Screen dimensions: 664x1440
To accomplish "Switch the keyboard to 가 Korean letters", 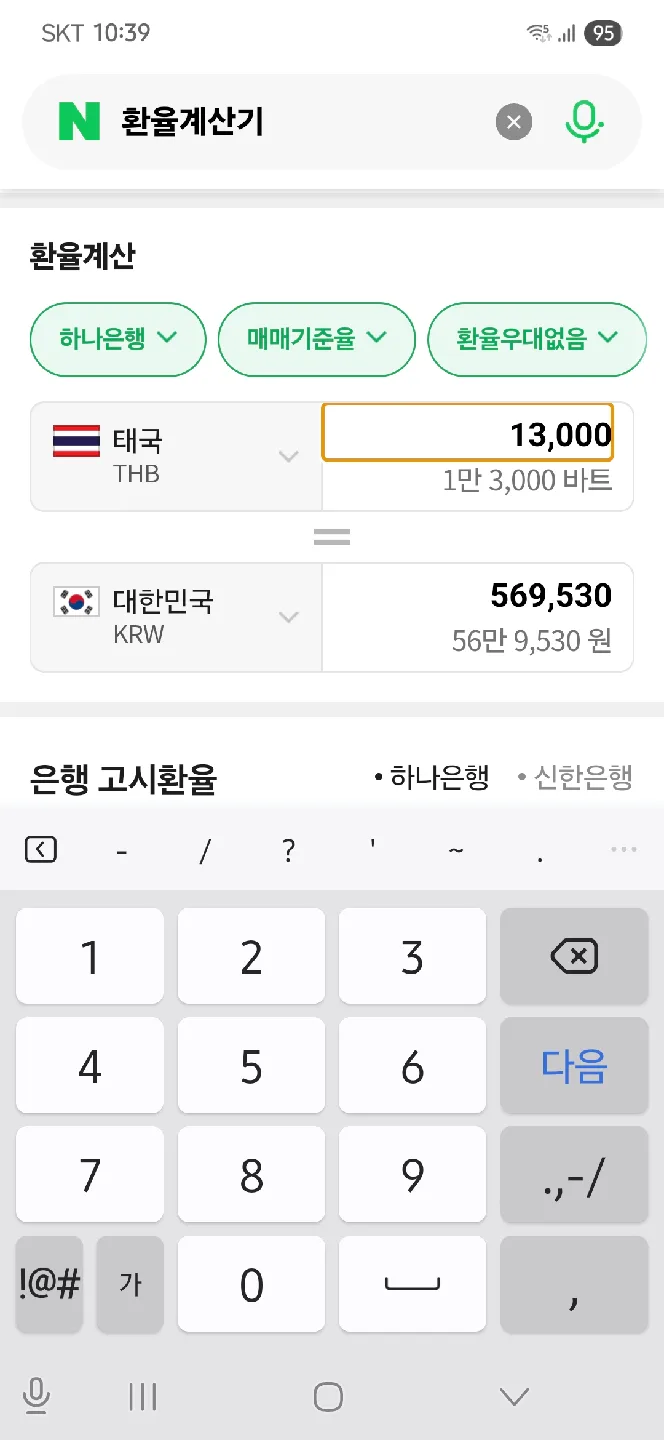I will (x=130, y=1284).
